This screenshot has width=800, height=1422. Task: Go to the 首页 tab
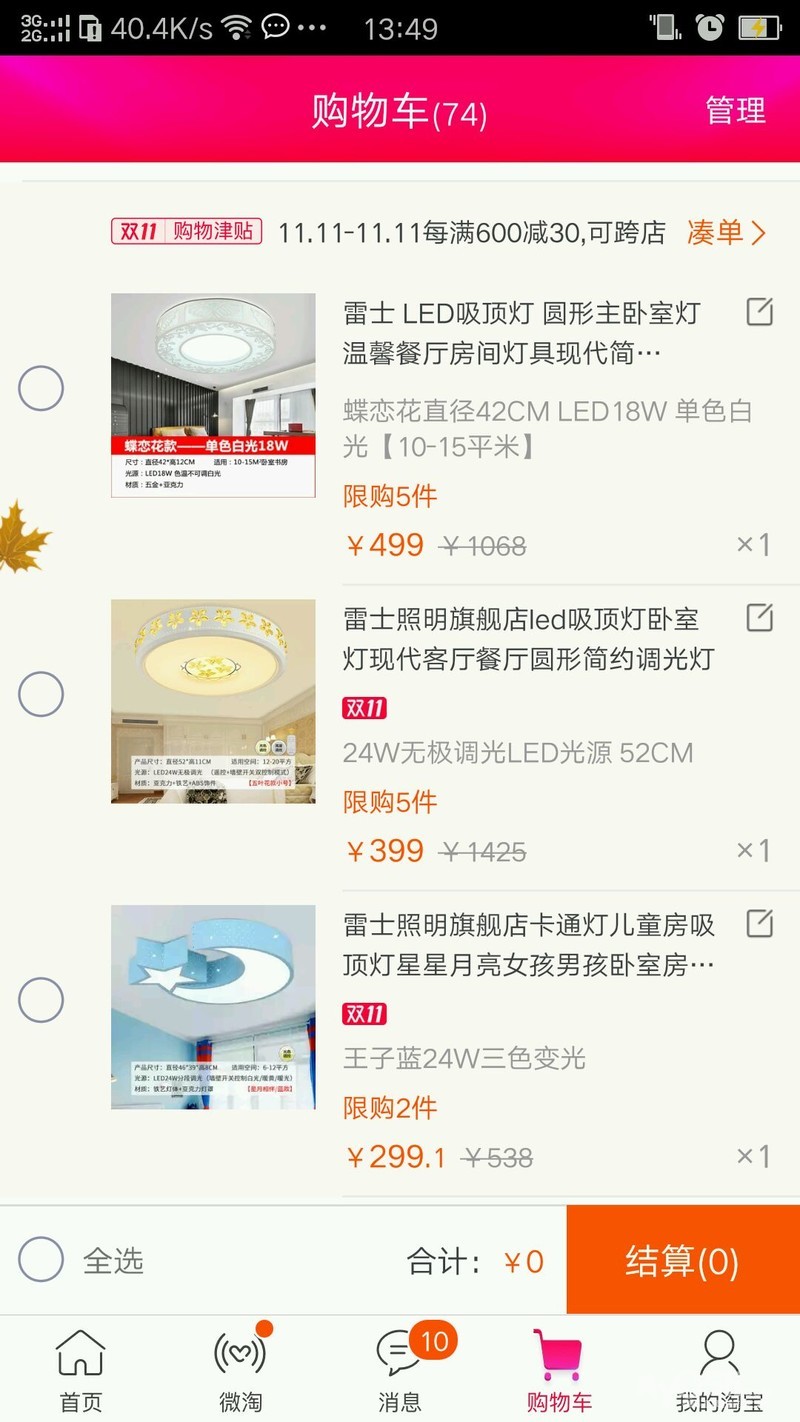[80, 1370]
